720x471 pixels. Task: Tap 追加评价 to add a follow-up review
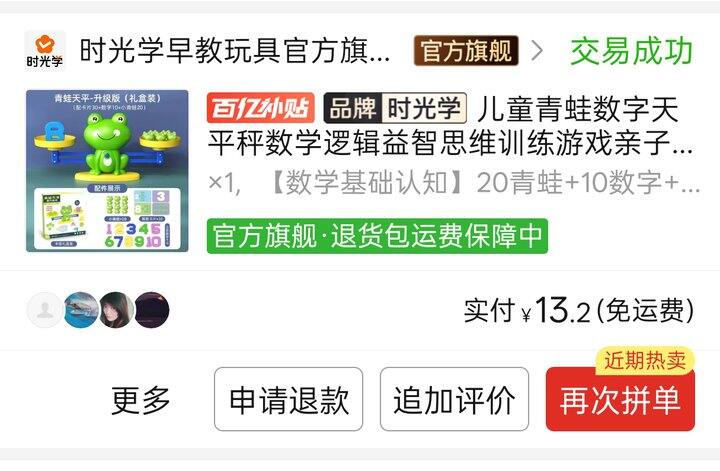coord(454,399)
